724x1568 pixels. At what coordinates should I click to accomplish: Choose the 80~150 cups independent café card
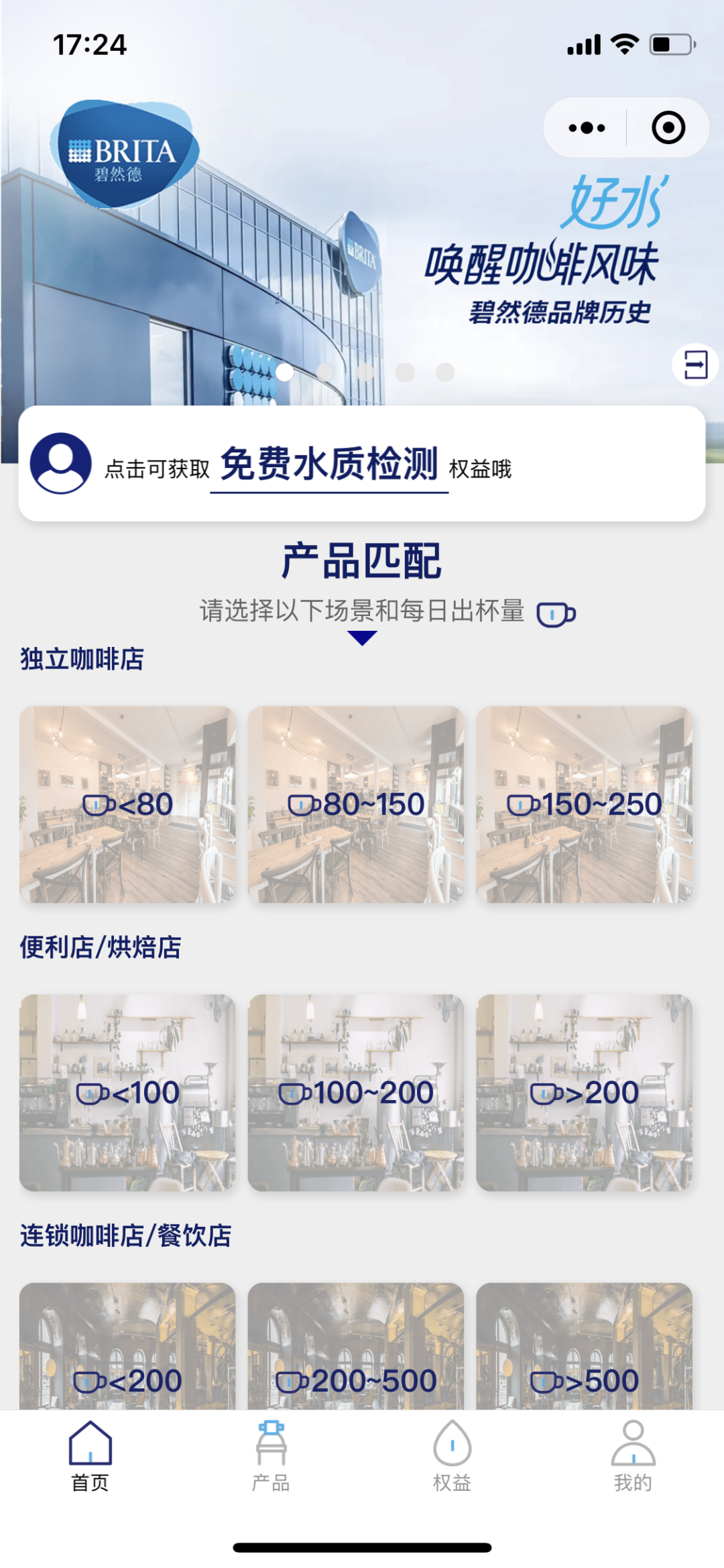356,804
